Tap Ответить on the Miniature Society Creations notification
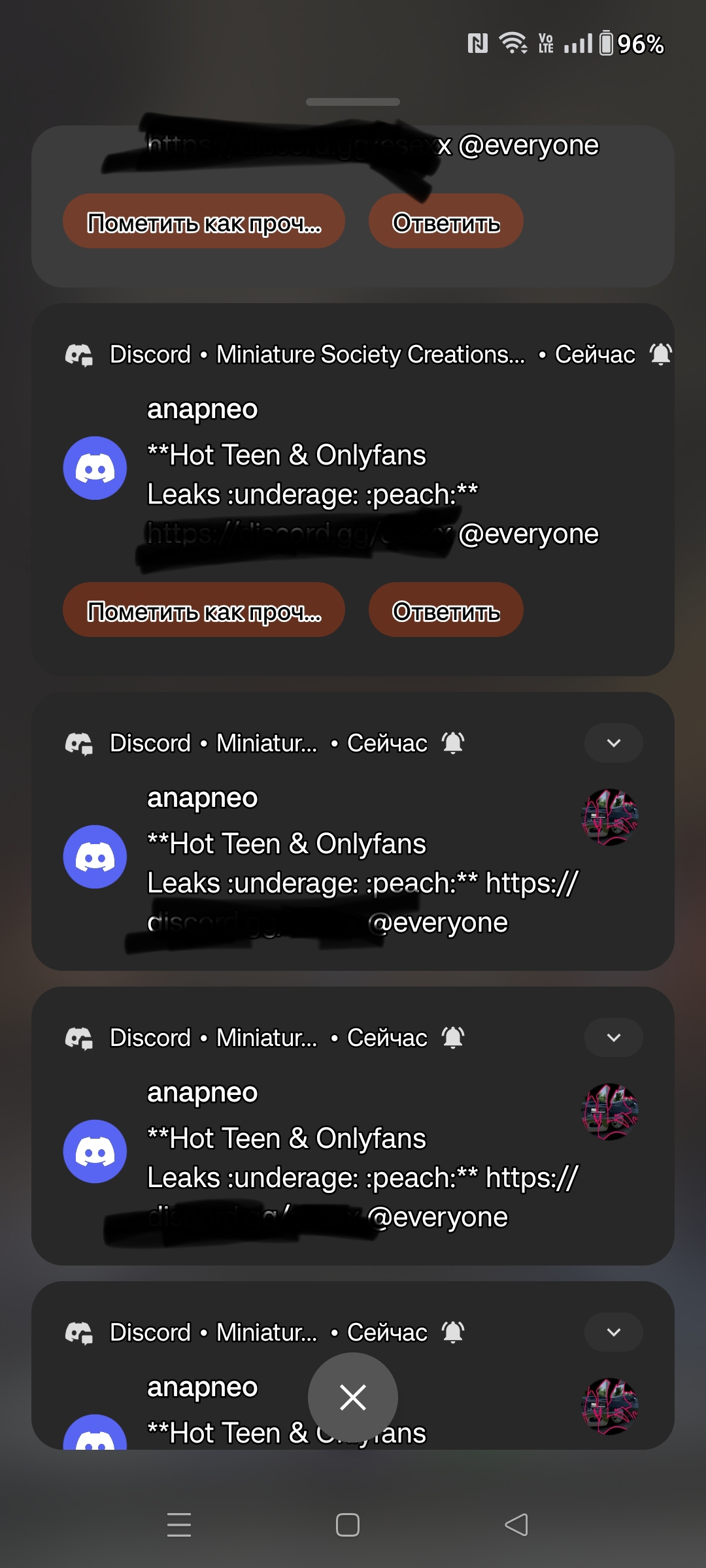Image resolution: width=706 pixels, height=1568 pixels. coord(446,610)
